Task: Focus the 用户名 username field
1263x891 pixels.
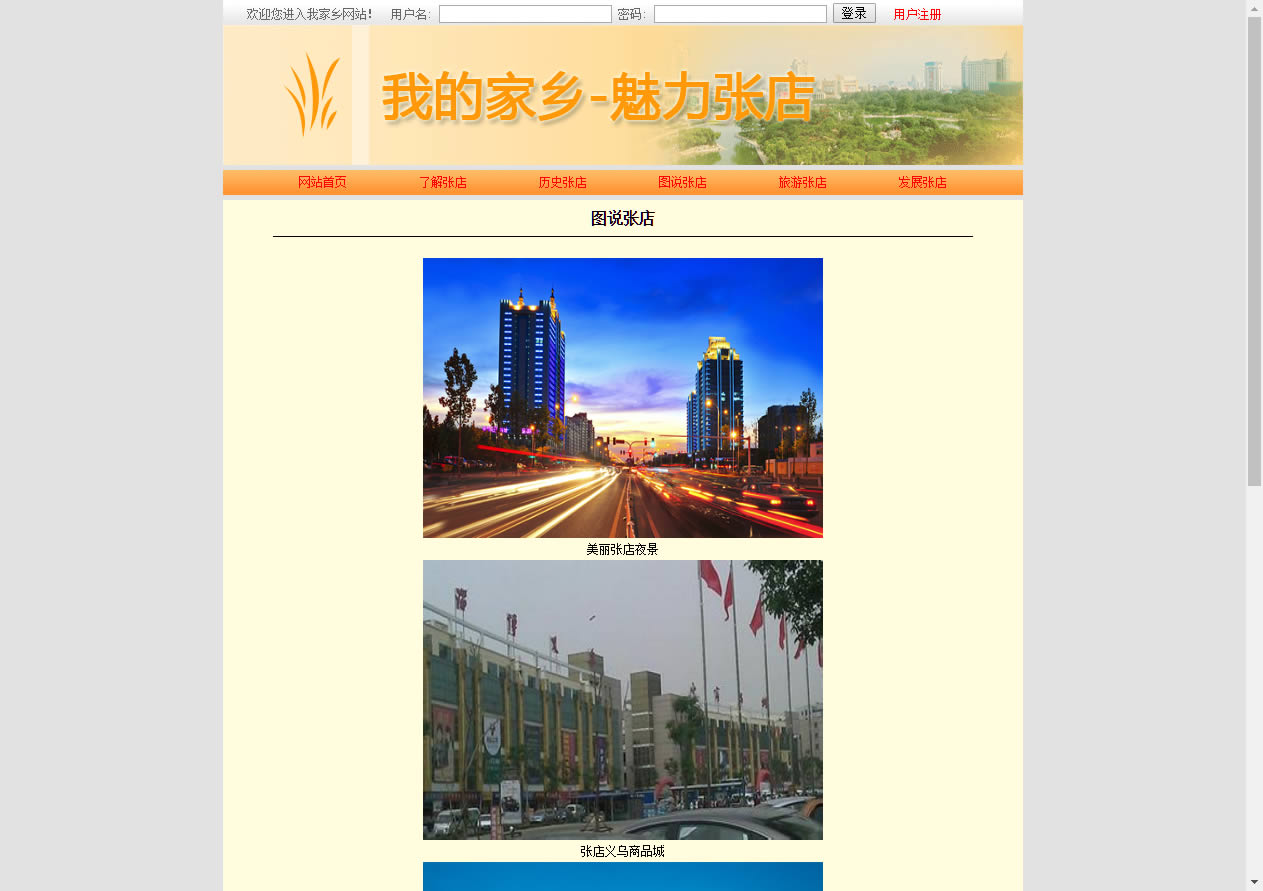Action: (x=525, y=14)
